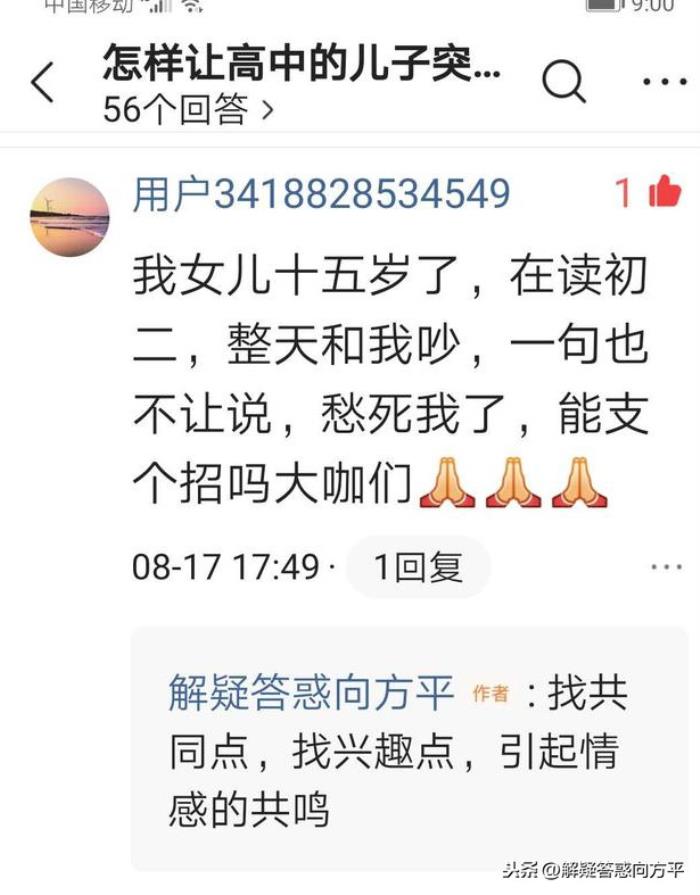View the profile of 用户3418828534549
Image resolution: width=700 pixels, height=895 pixels.
(321, 194)
